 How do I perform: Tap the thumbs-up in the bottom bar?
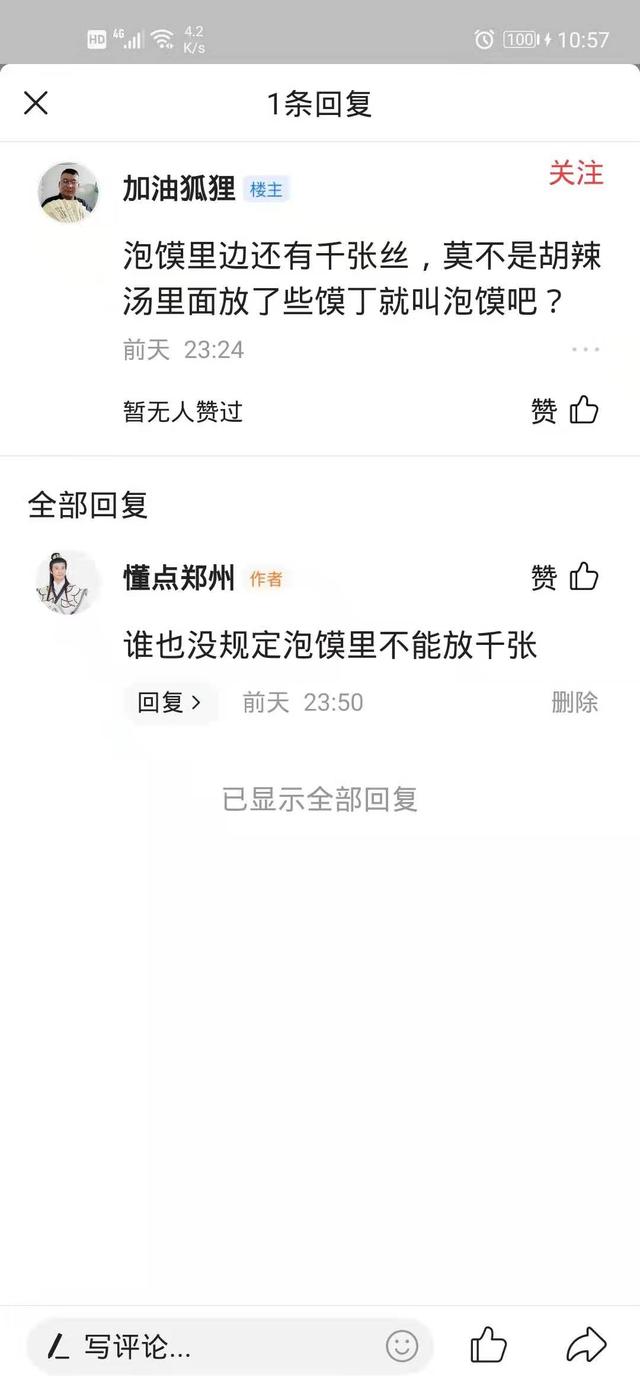pyautogui.click(x=488, y=1345)
